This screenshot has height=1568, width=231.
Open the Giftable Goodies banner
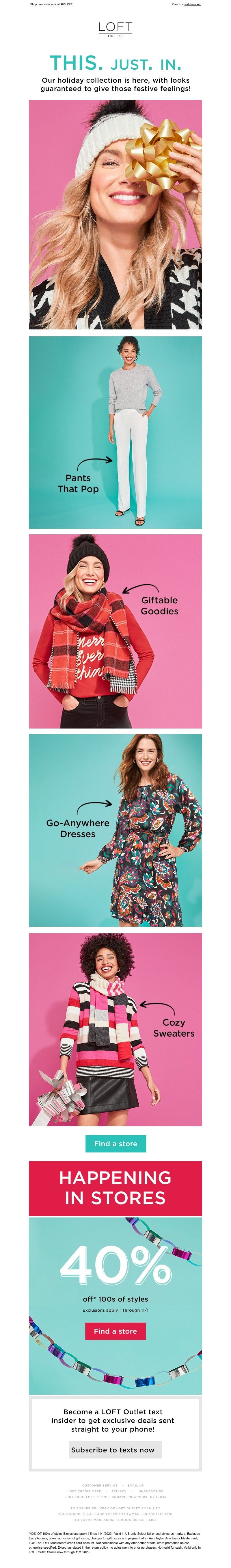[115, 631]
